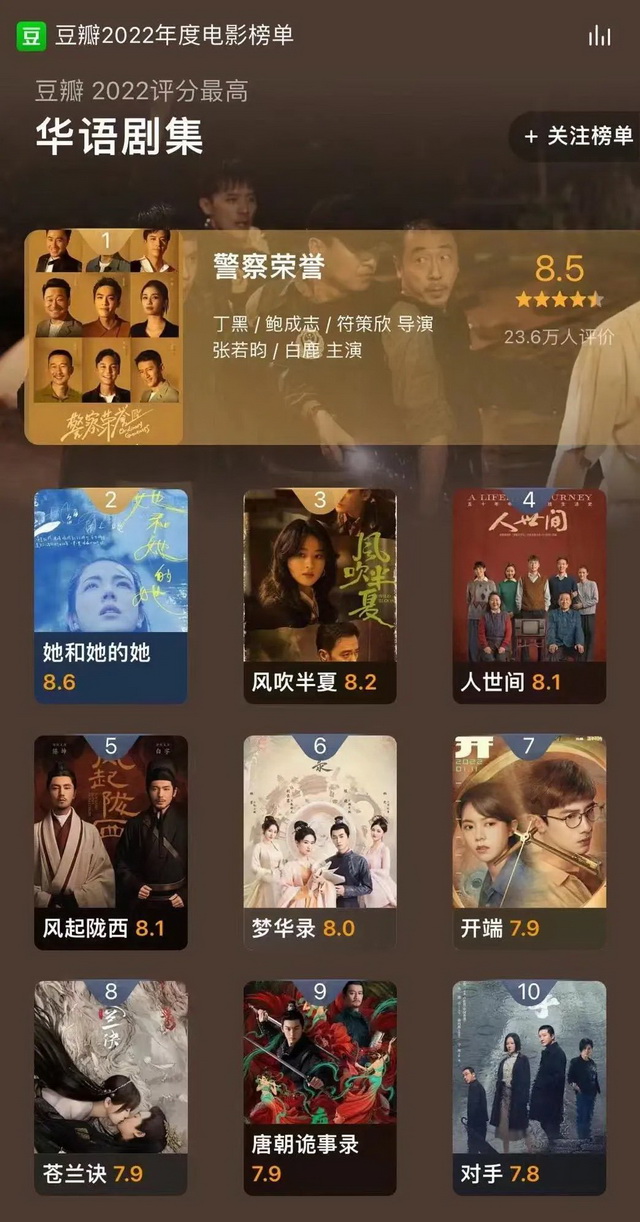640x1222 pixels.
Task: Open 风起陇西 ranked fifth
Action: tap(110, 842)
